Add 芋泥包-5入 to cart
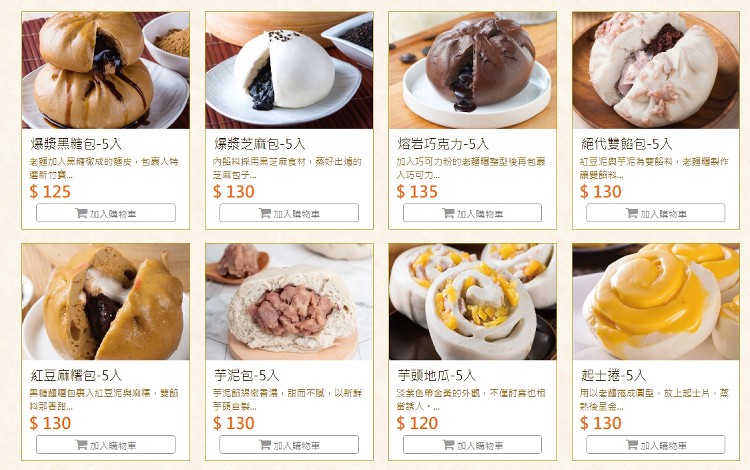 click(289, 445)
